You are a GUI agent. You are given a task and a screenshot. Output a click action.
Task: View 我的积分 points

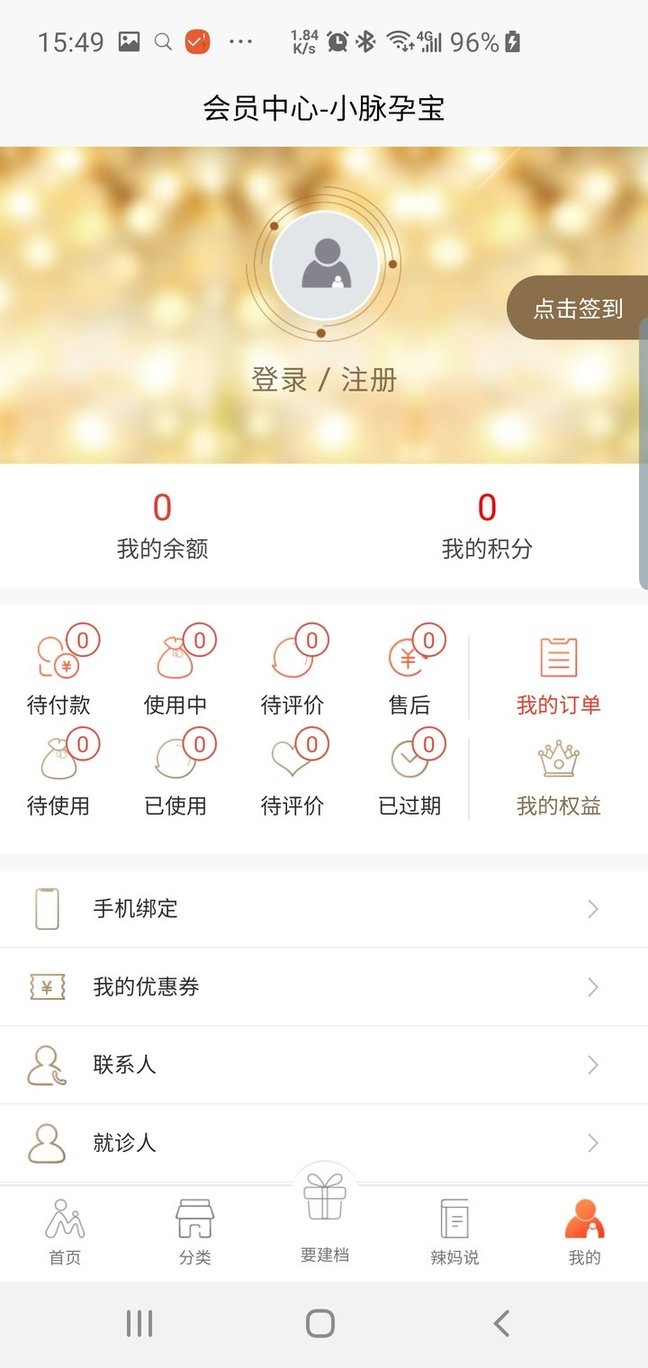[487, 526]
